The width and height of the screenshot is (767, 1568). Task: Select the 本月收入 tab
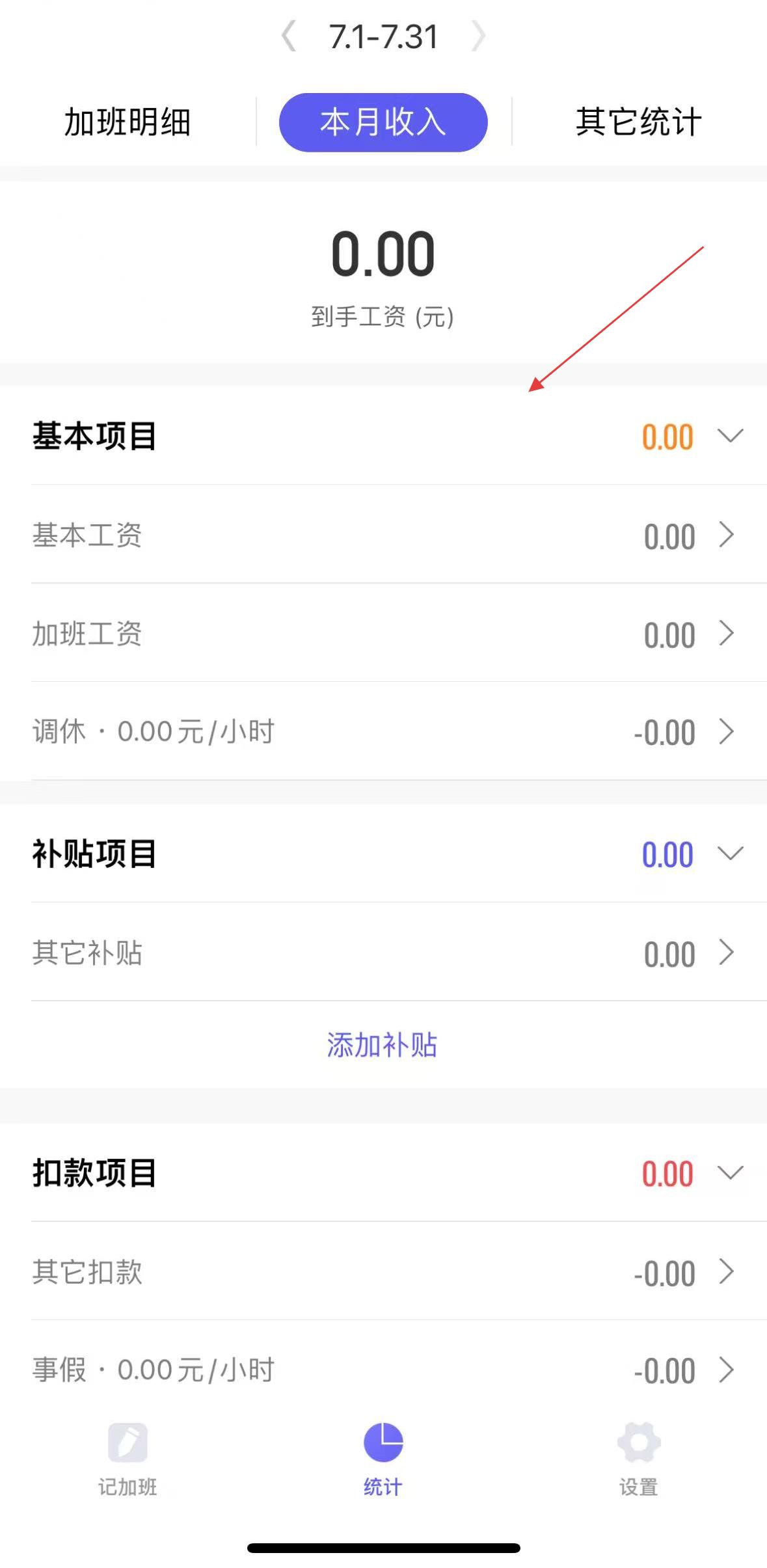[x=383, y=122]
